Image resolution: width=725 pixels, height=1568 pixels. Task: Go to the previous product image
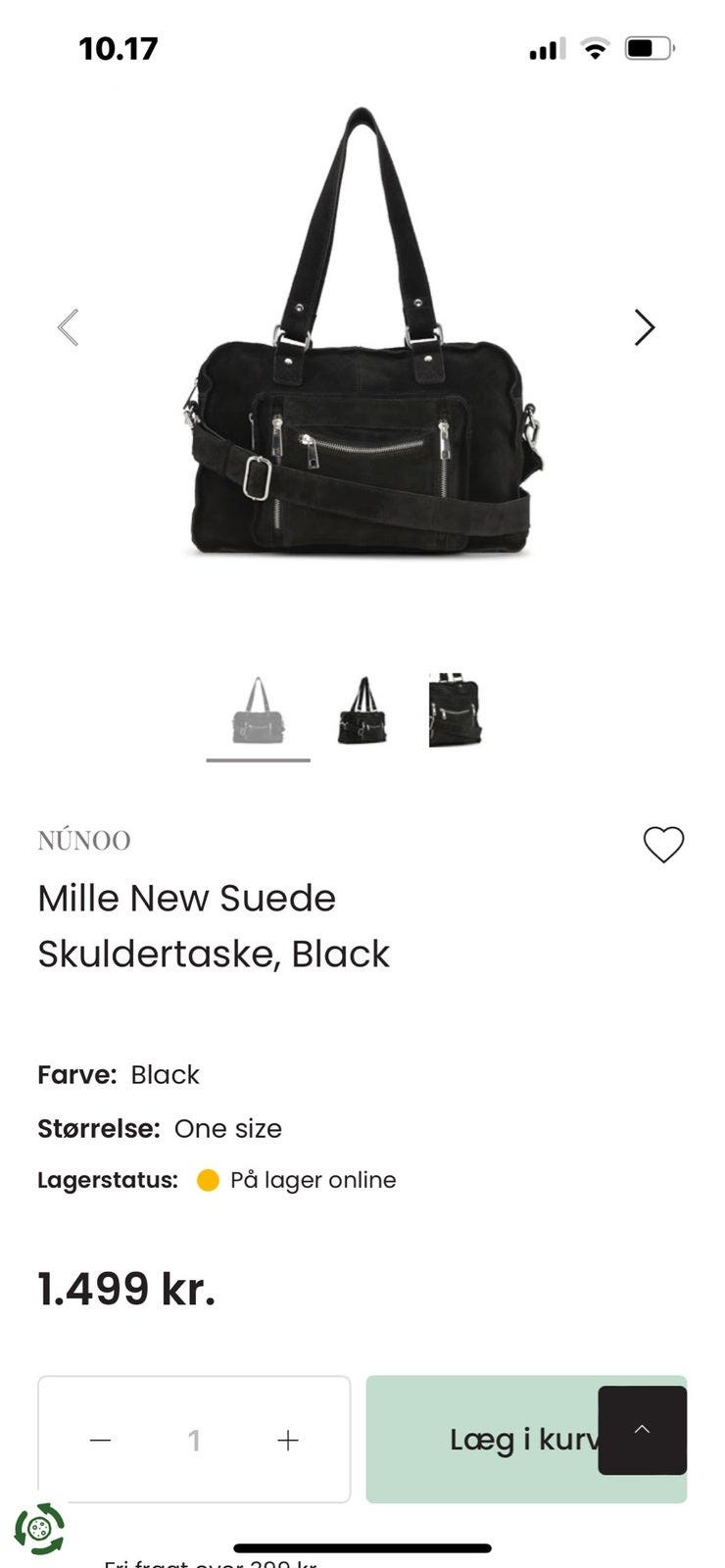[68, 327]
